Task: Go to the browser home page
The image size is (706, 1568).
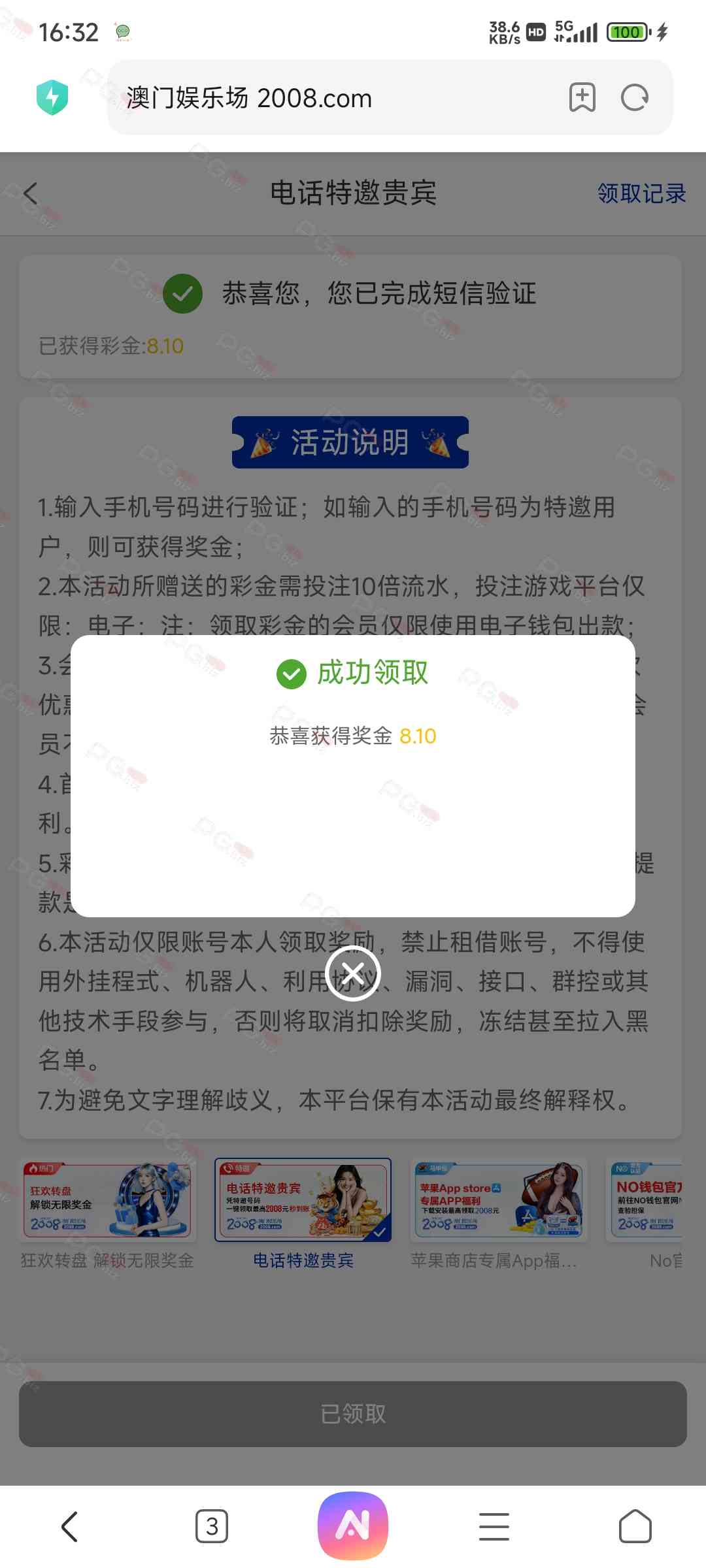Action: click(x=635, y=1526)
